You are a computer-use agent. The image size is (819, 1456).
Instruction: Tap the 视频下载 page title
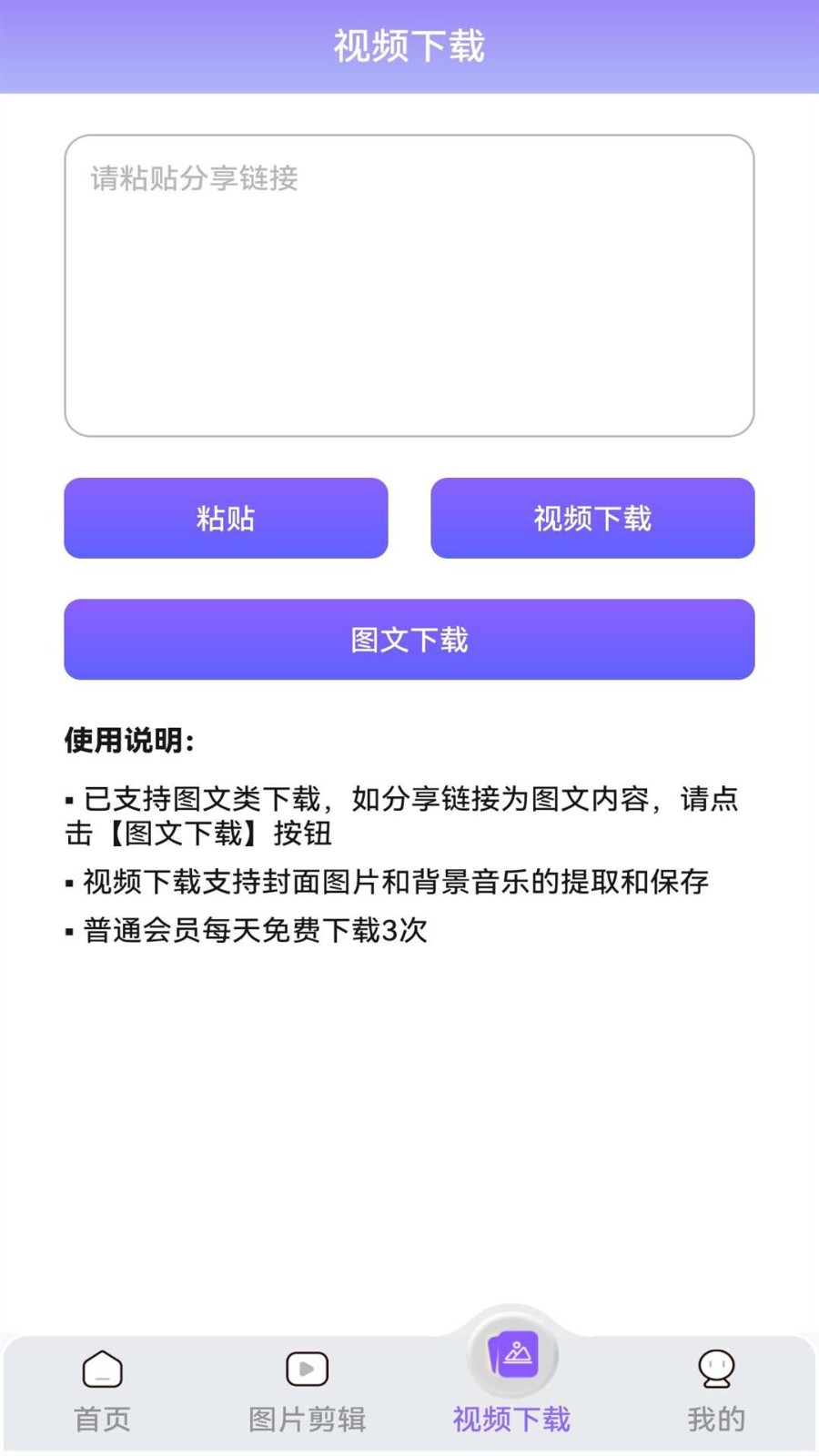coord(409,45)
